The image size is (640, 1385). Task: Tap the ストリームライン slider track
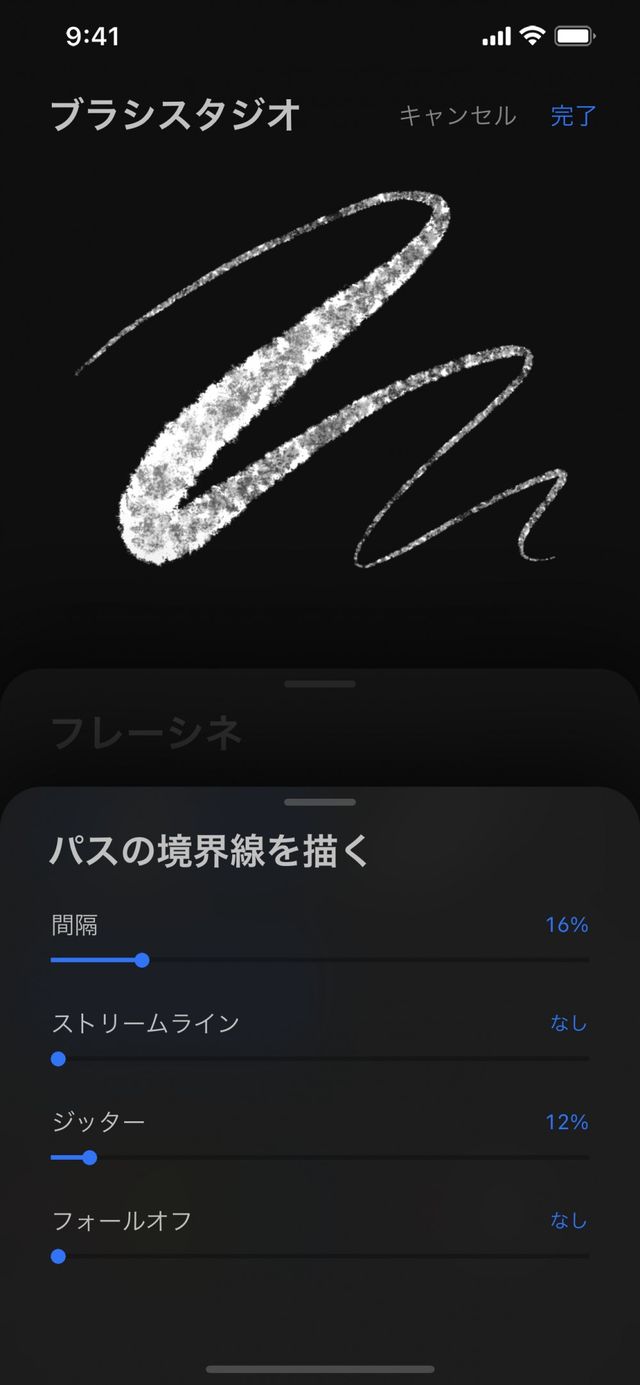click(x=320, y=1058)
